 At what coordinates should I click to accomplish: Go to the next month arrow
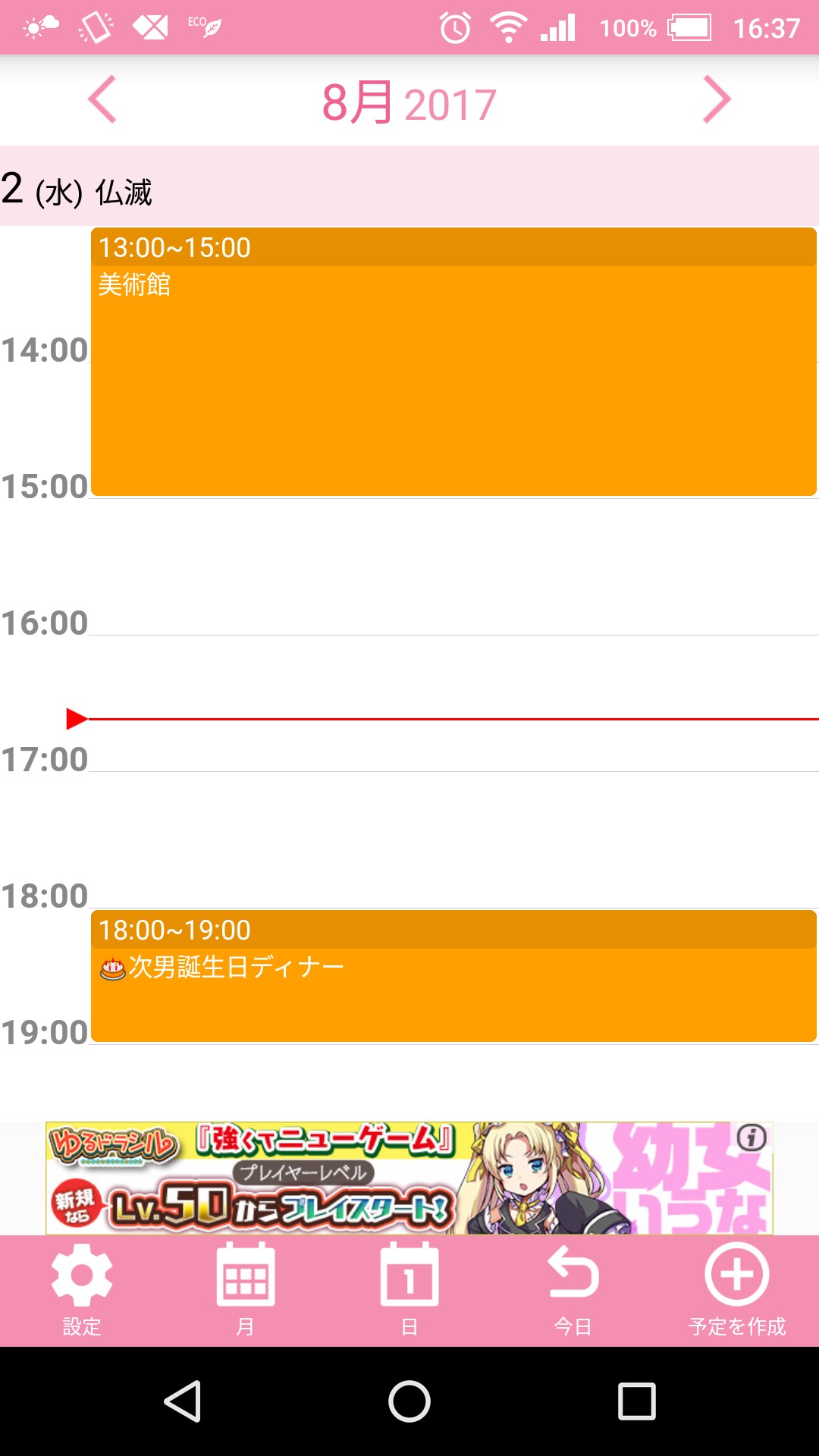pyautogui.click(x=716, y=99)
